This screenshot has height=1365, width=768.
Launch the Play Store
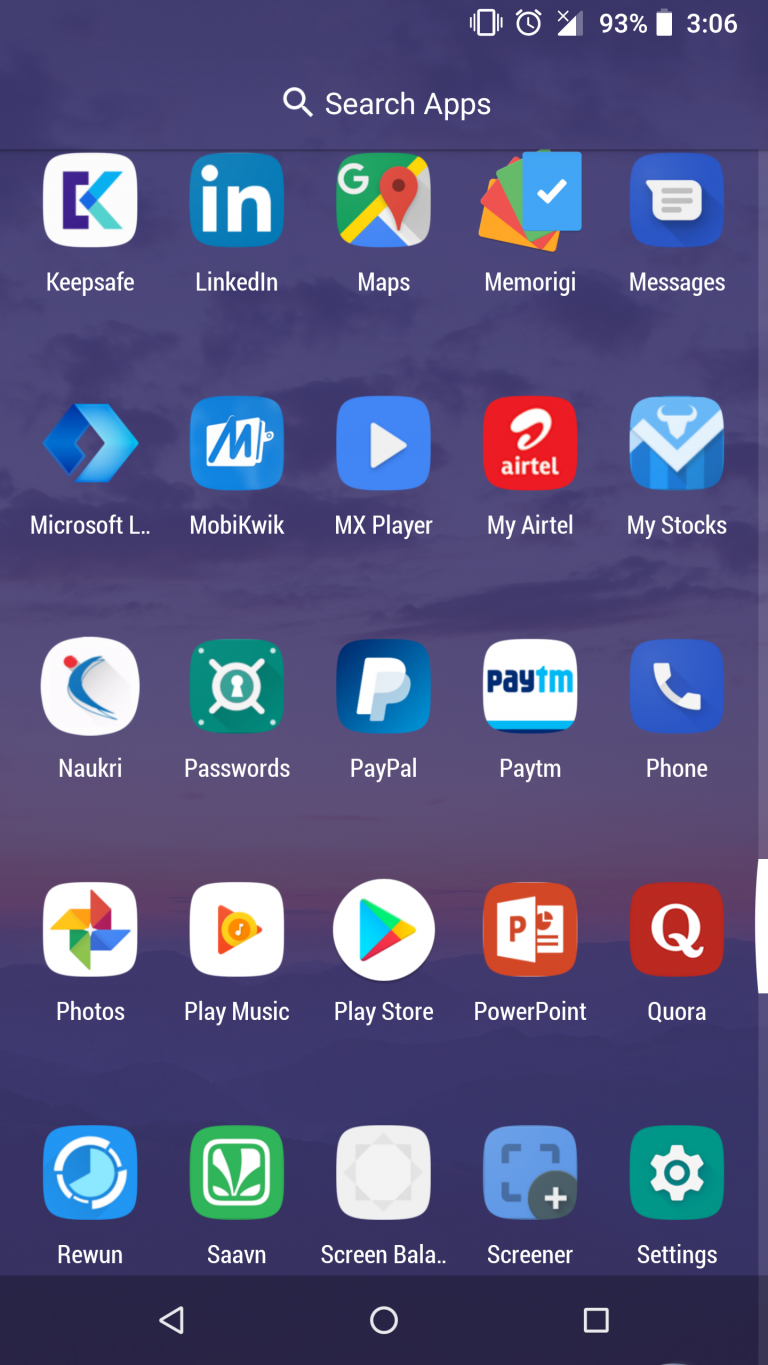(x=383, y=929)
